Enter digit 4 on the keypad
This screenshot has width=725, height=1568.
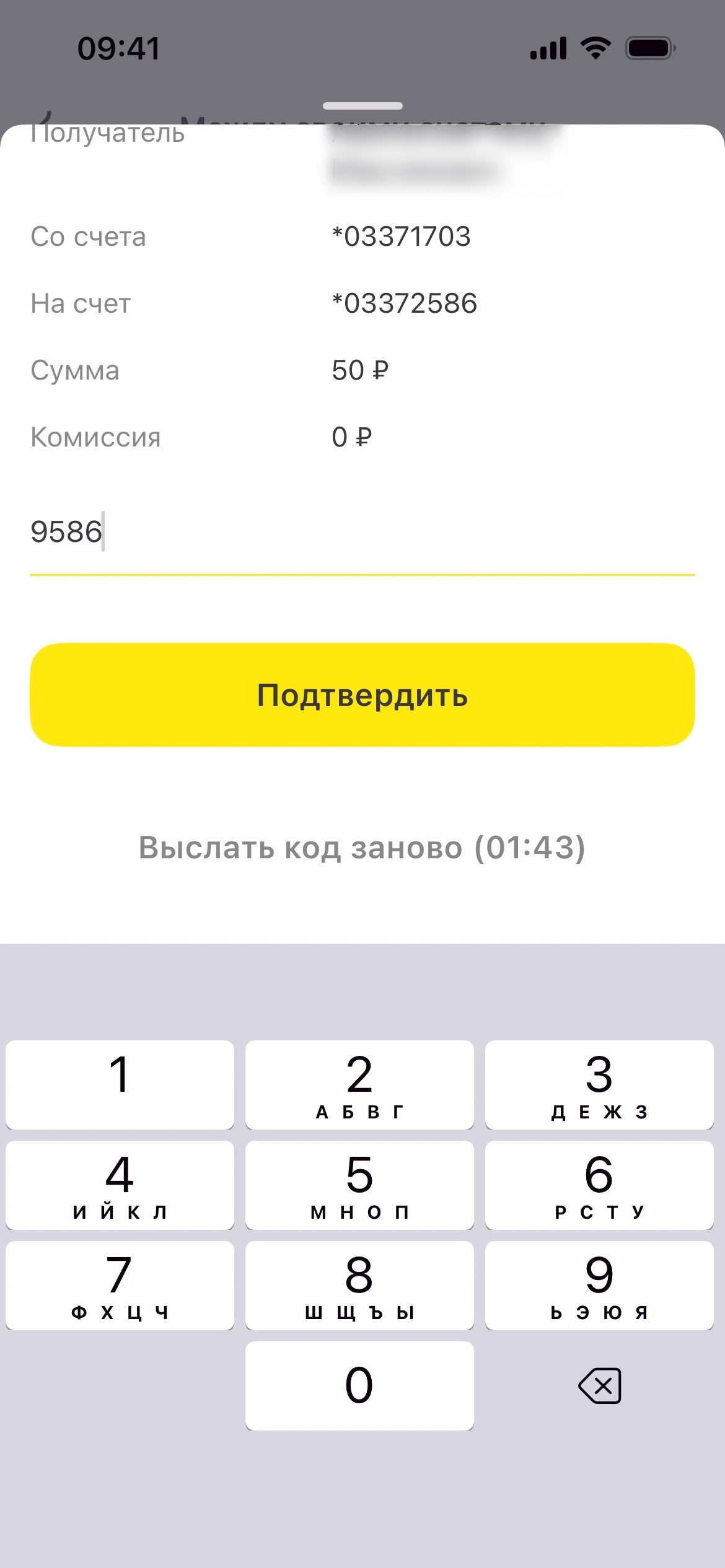[x=120, y=1185]
